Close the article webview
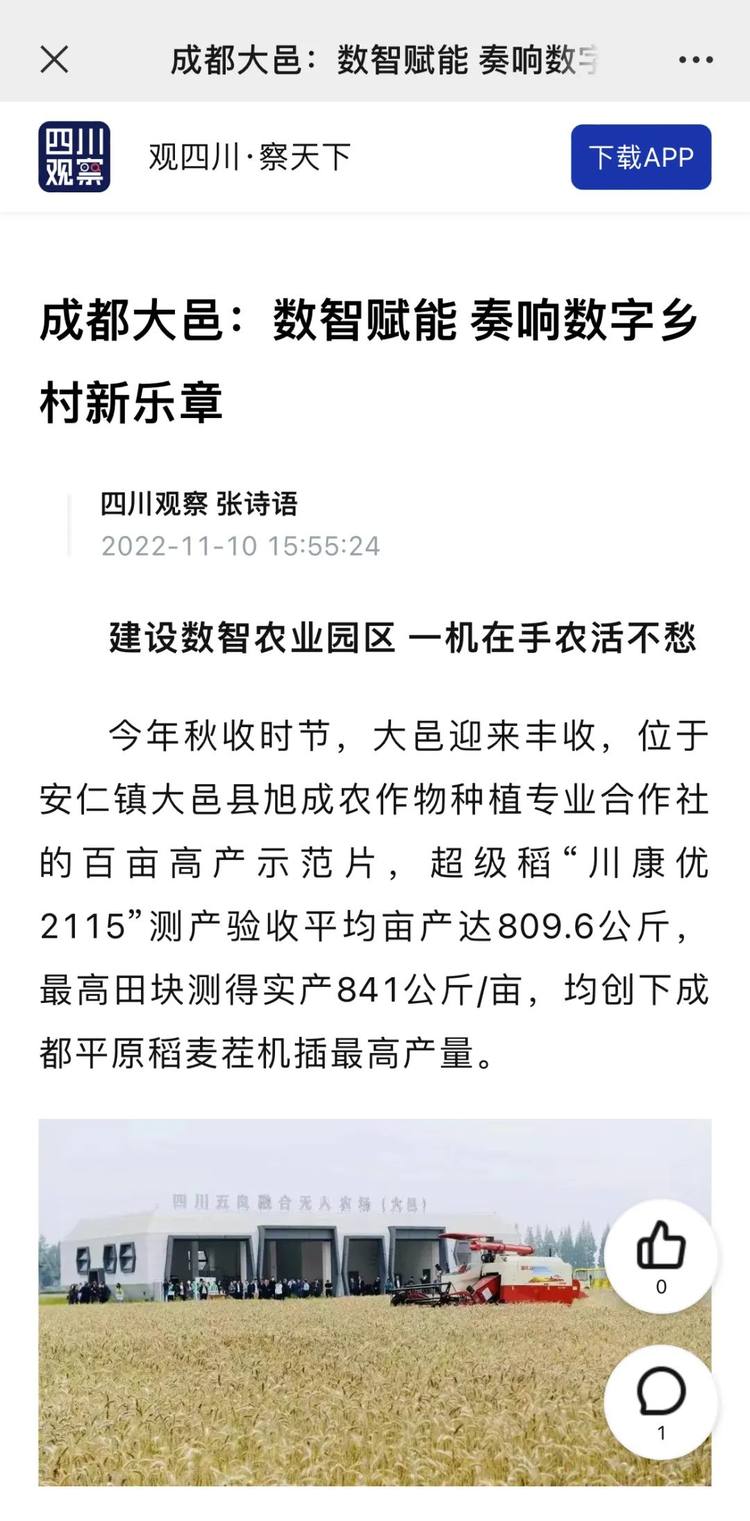750x1521 pixels. click(x=54, y=60)
